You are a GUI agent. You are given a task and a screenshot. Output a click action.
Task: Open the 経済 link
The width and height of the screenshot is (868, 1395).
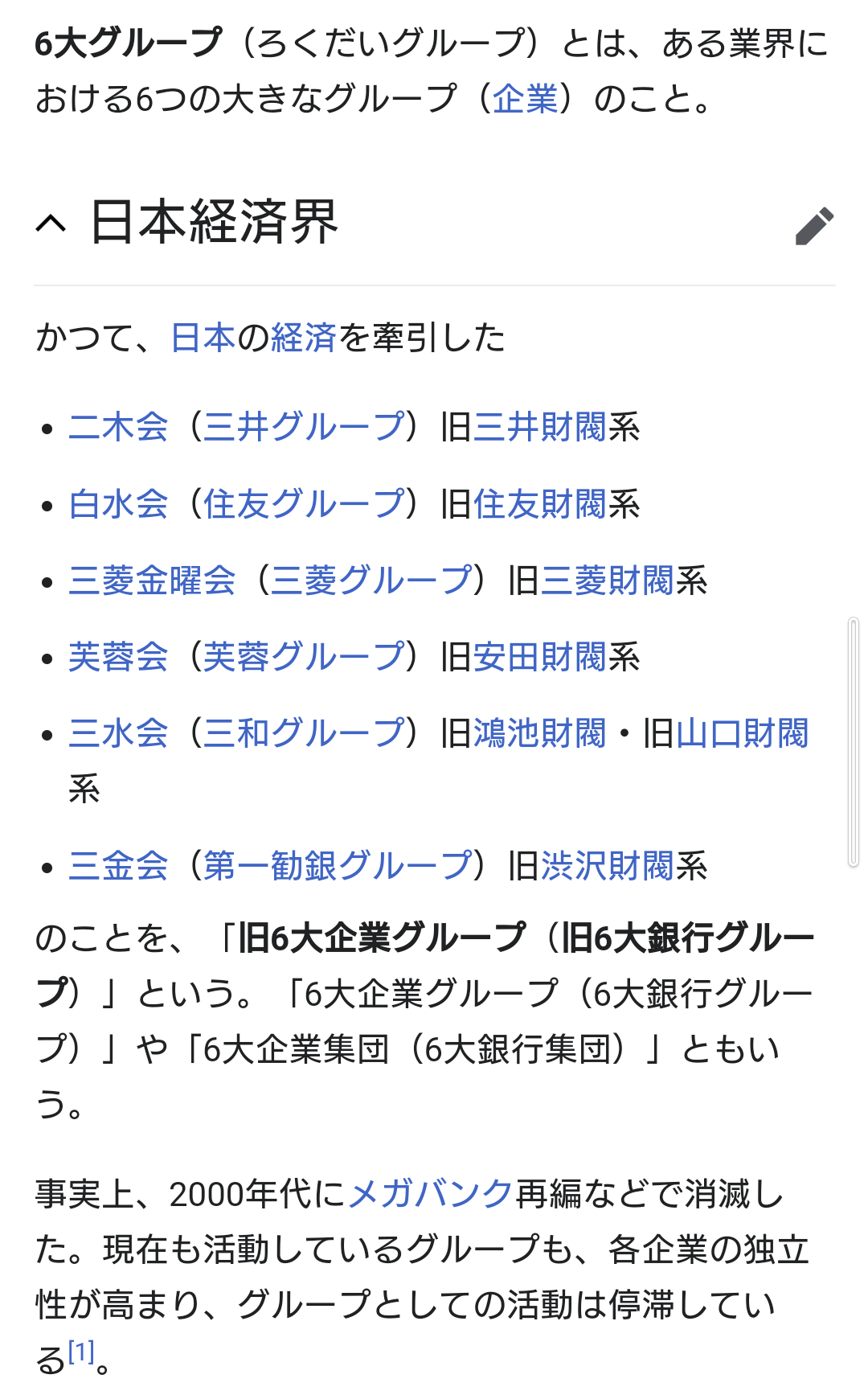coord(303,338)
